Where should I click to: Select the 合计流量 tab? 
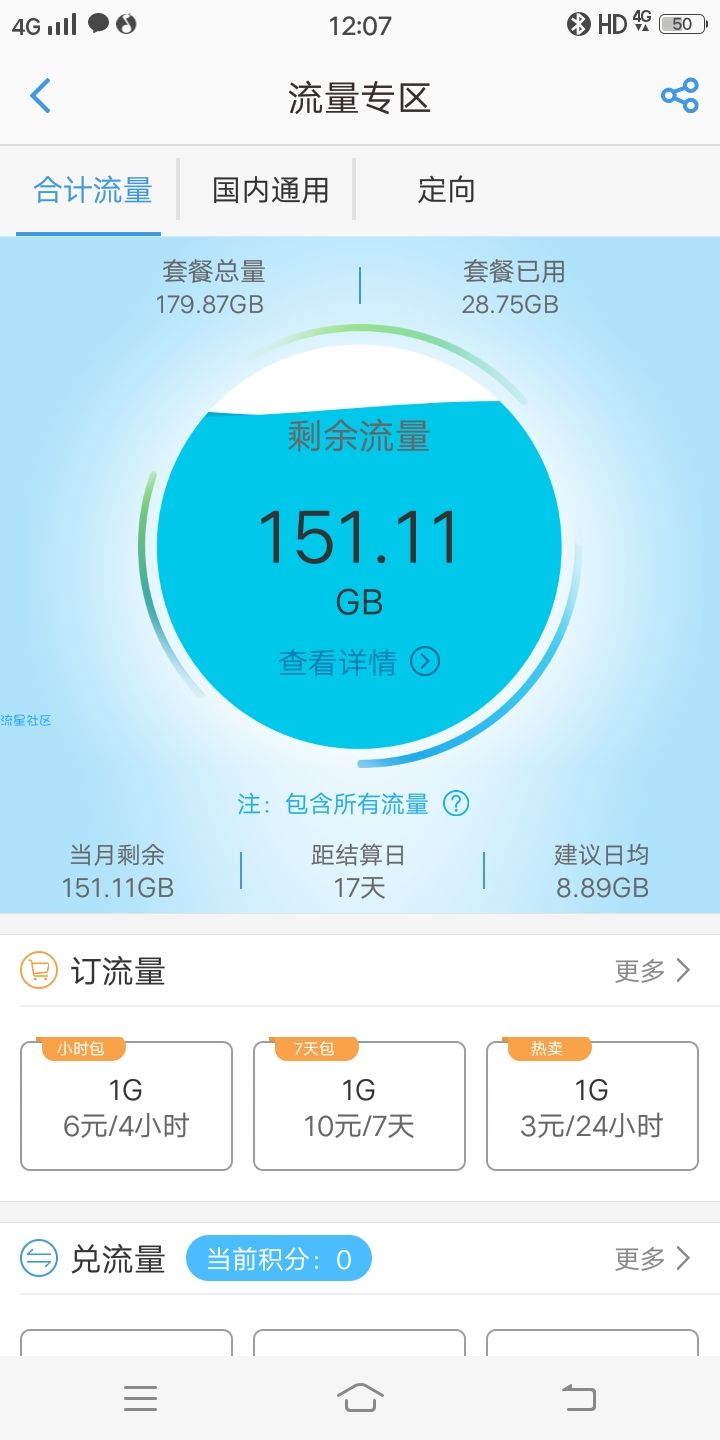coord(92,190)
